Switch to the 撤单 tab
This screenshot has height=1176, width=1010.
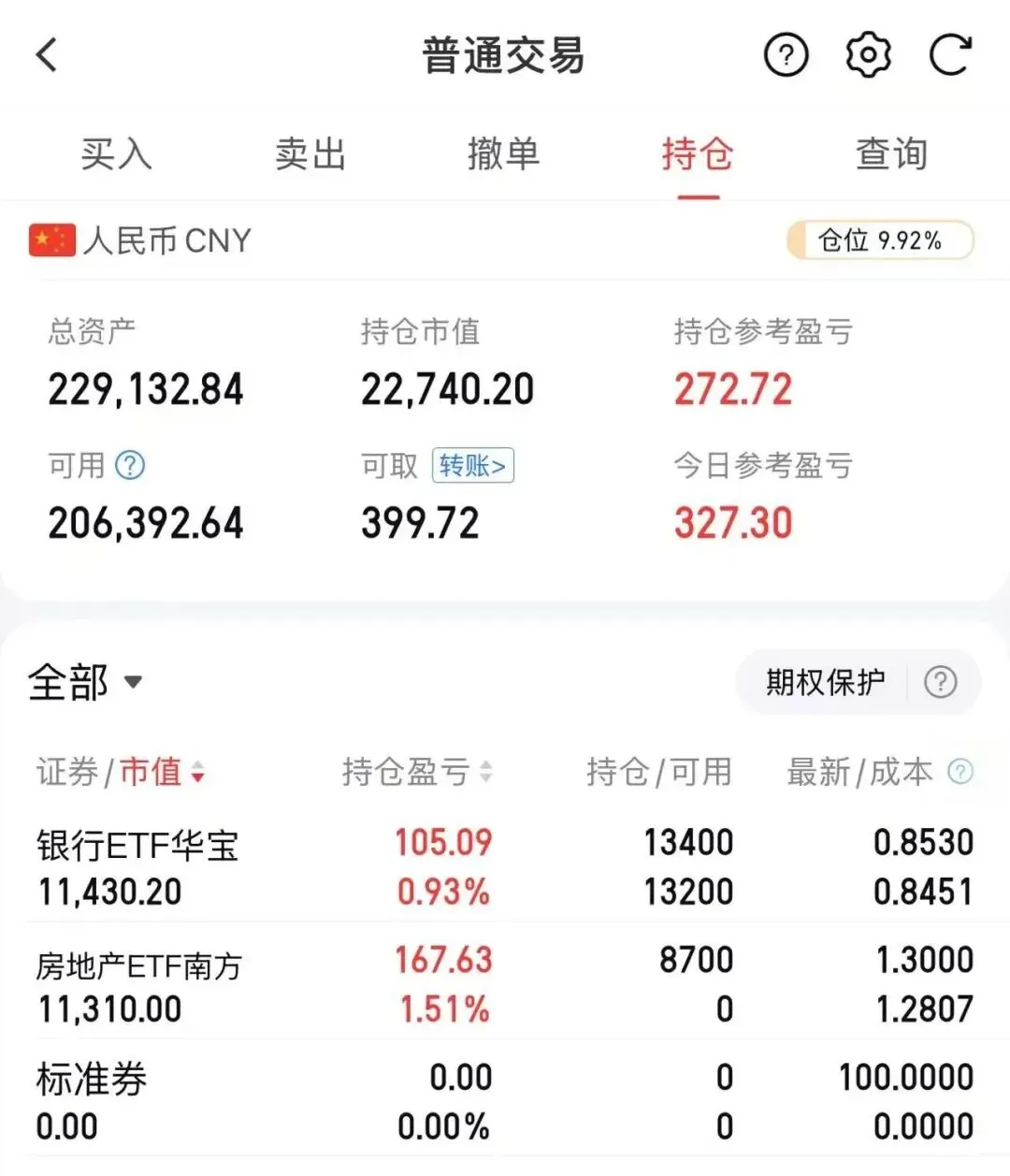coord(504,154)
